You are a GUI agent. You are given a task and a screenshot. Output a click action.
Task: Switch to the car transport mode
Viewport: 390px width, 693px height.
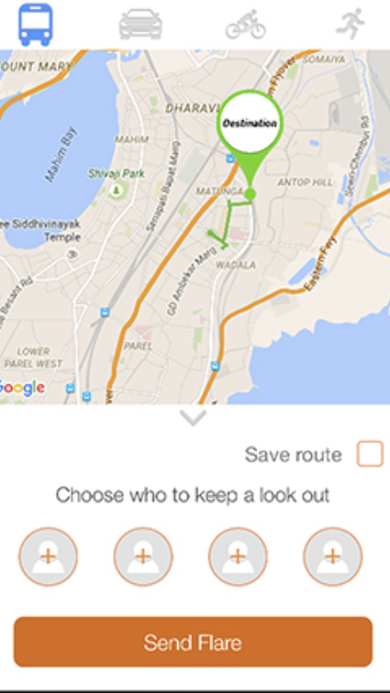coord(141,24)
